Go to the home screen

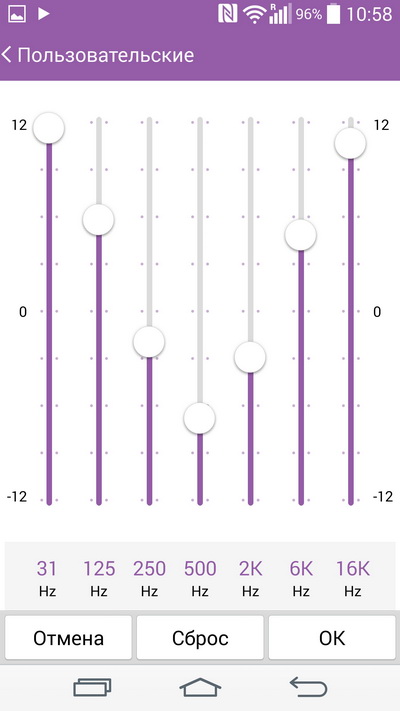(200, 687)
